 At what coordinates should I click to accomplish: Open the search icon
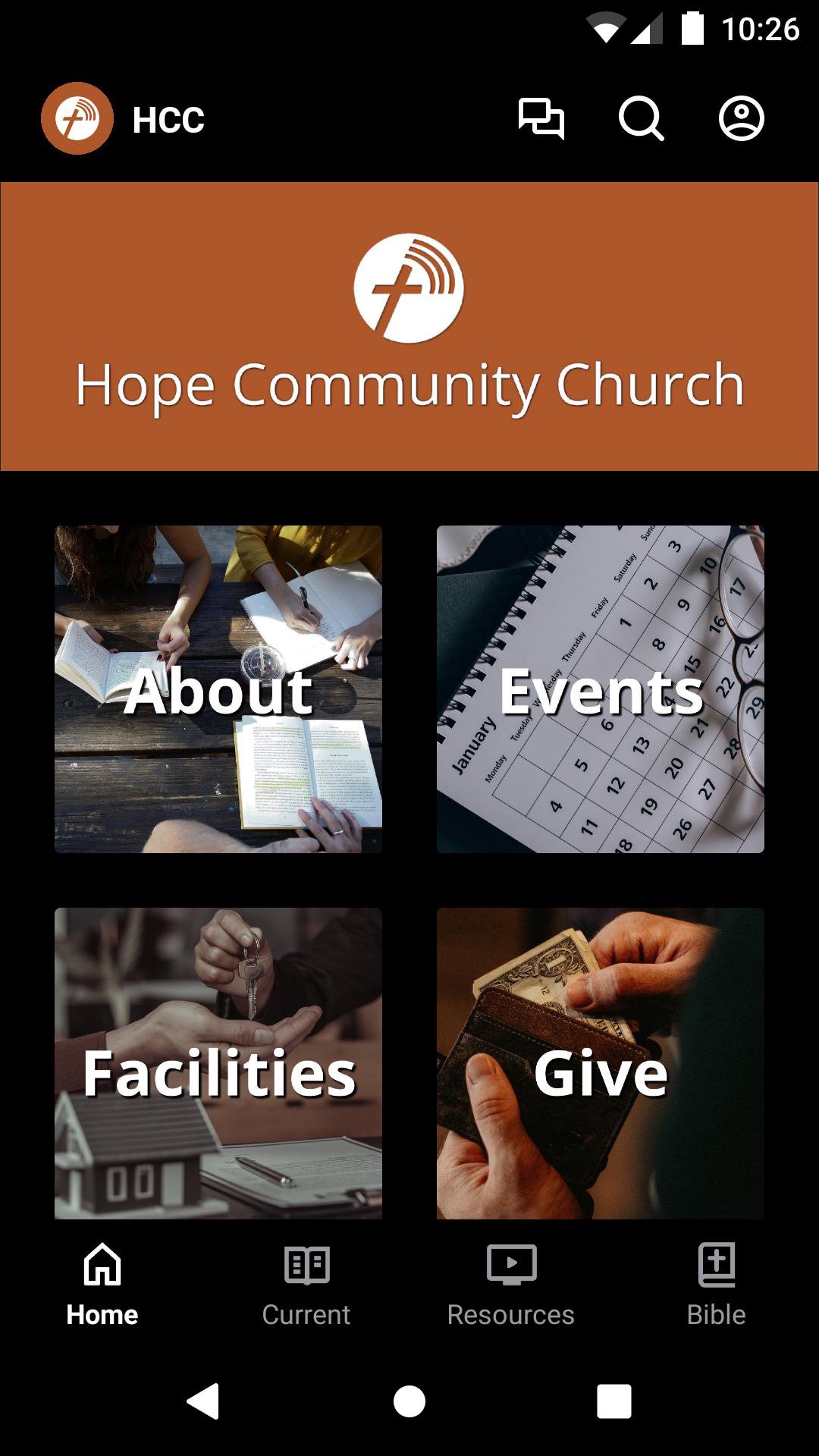click(641, 119)
